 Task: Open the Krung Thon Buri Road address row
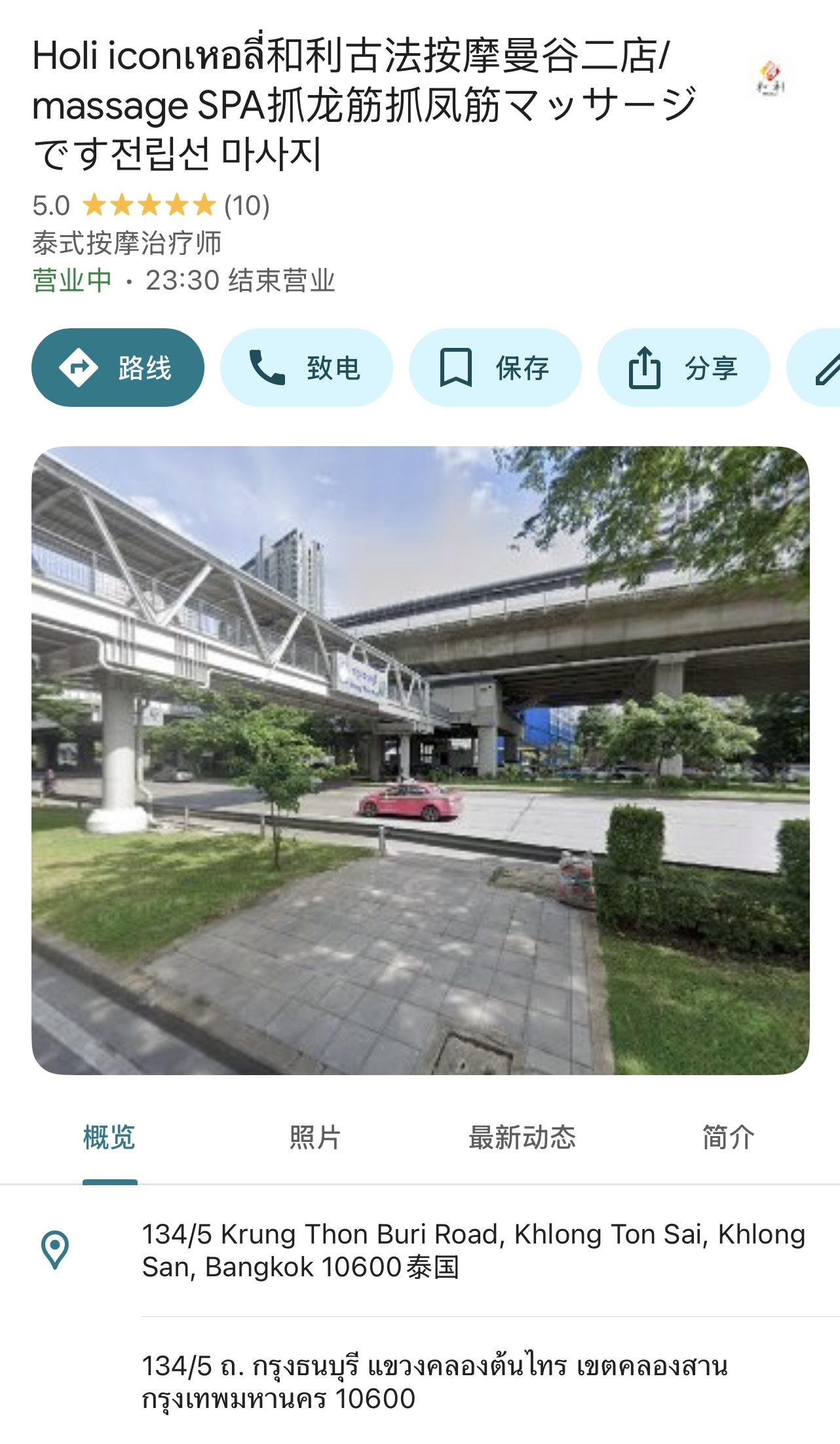[472, 1250]
